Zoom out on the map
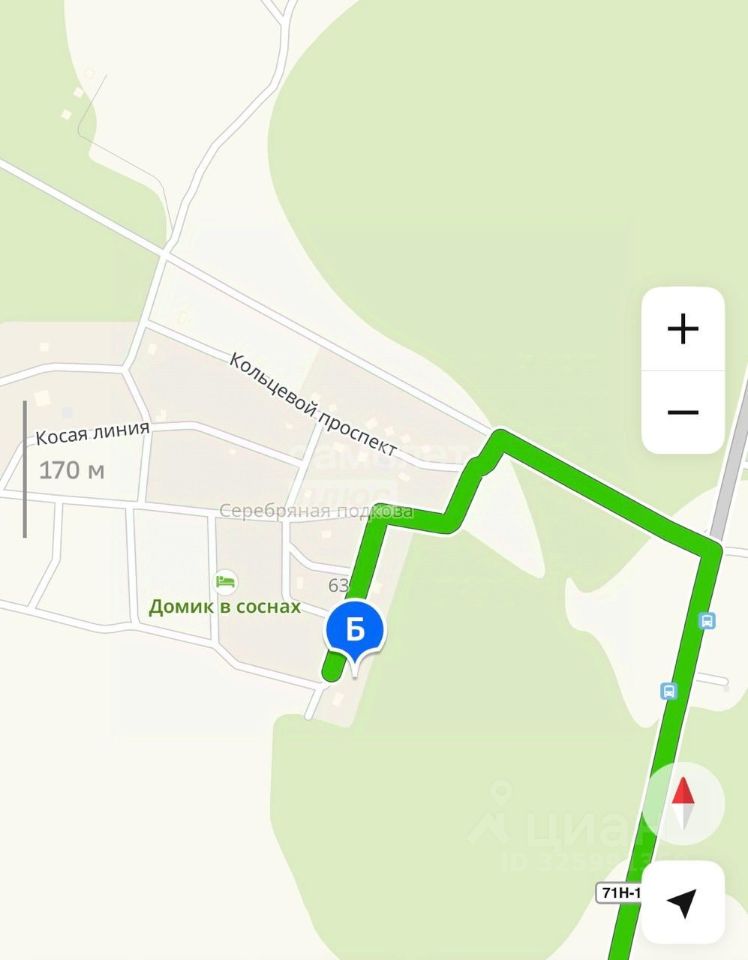 coord(683,412)
